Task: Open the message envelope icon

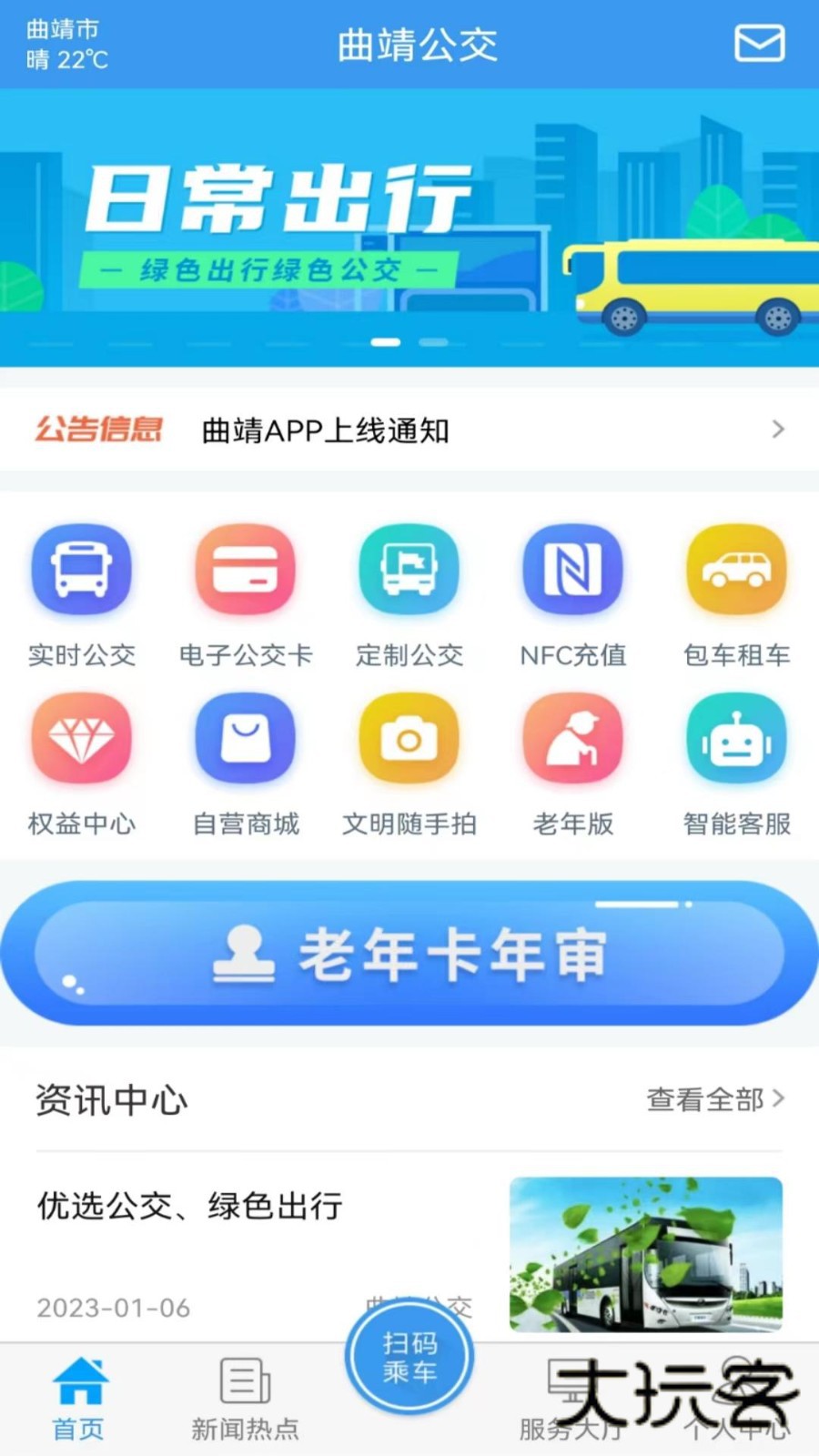Action: click(760, 43)
